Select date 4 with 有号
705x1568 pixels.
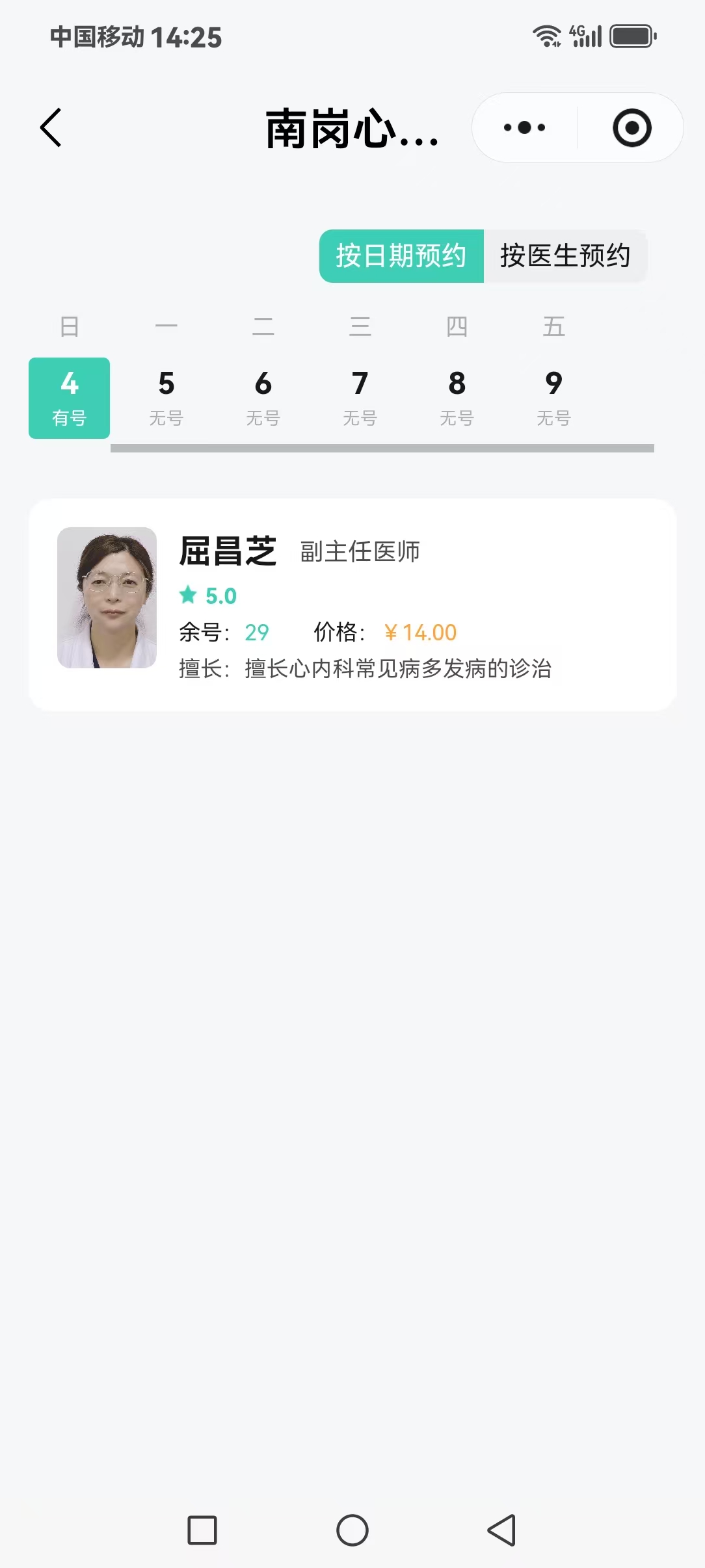tap(70, 398)
